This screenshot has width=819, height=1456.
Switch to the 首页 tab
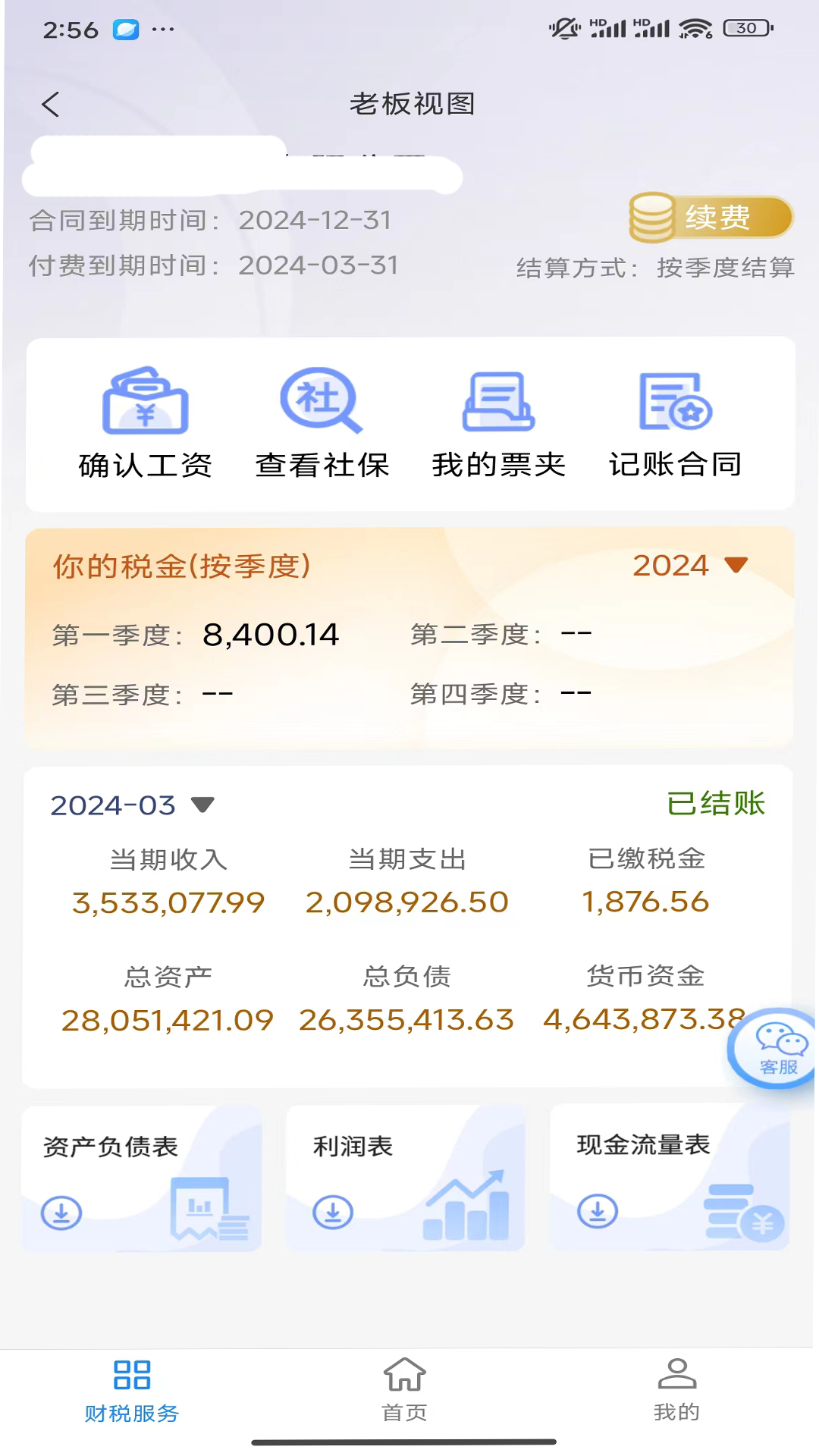point(405,1389)
